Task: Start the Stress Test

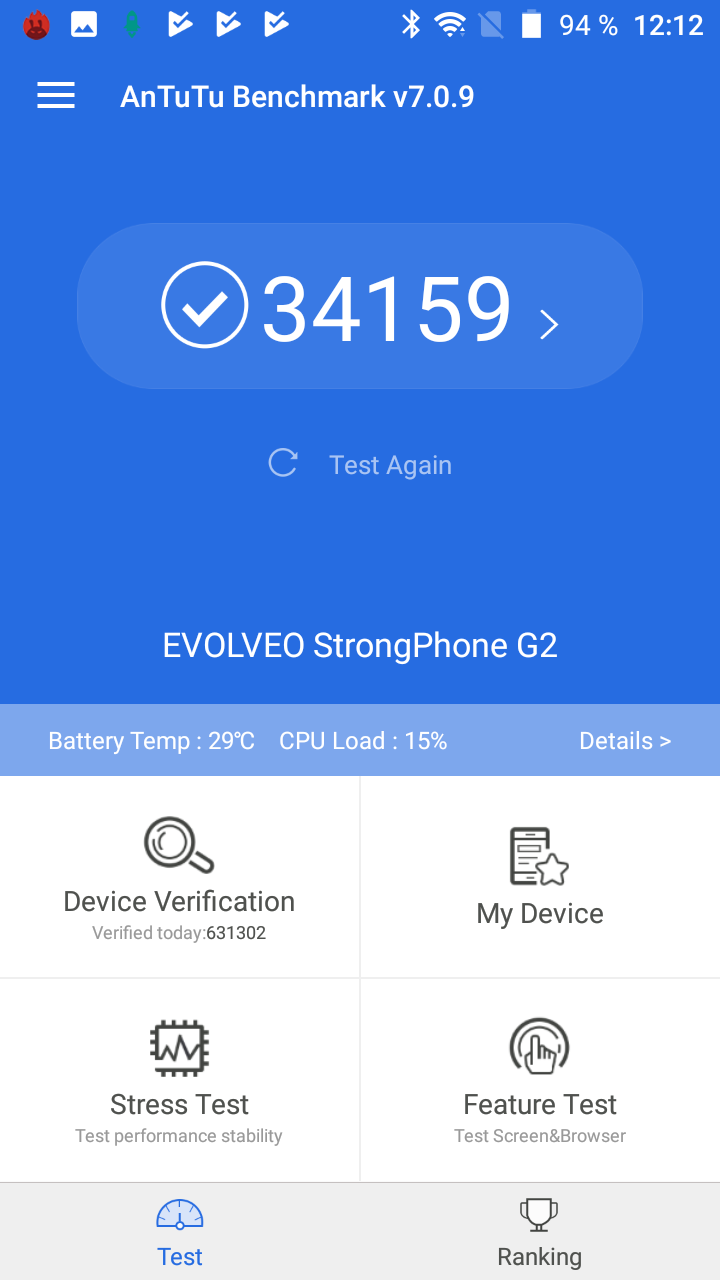Action: coord(179,1081)
